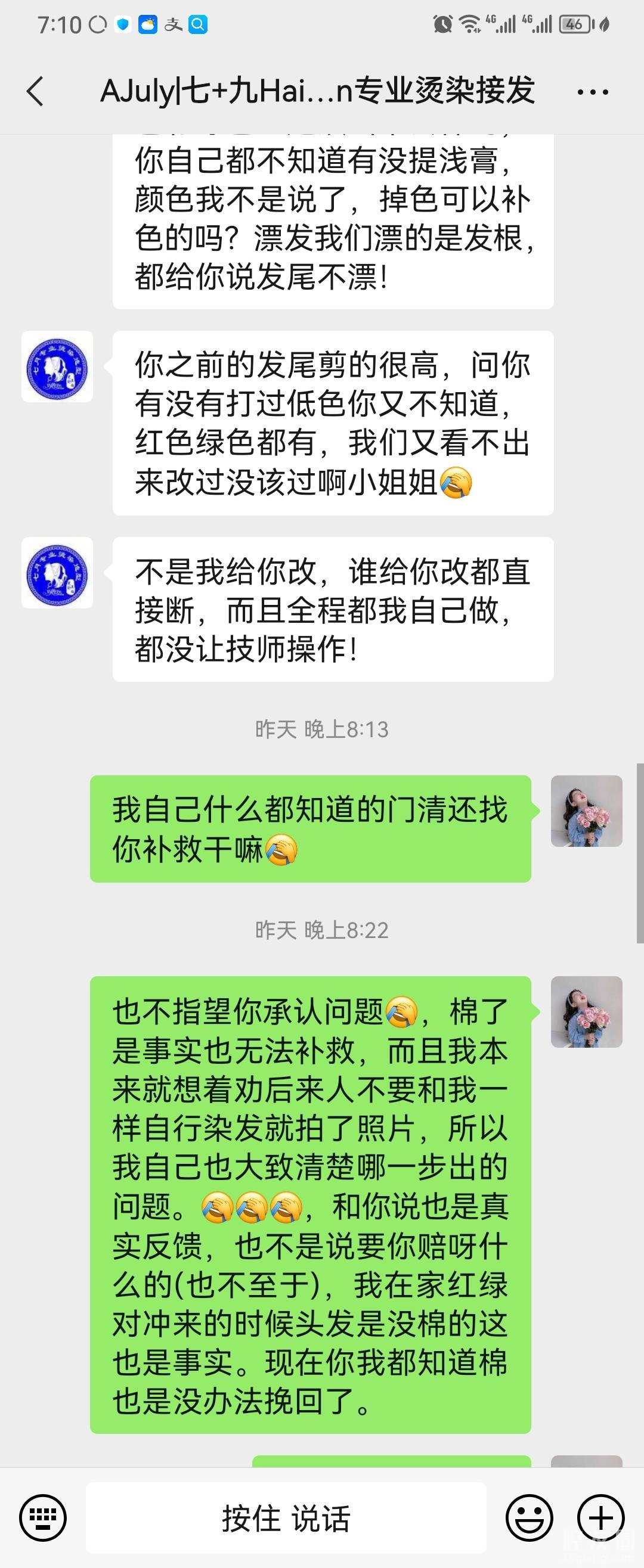Open my avatar beside 8:22 message
The image size is (644, 1568).
[x=586, y=1011]
